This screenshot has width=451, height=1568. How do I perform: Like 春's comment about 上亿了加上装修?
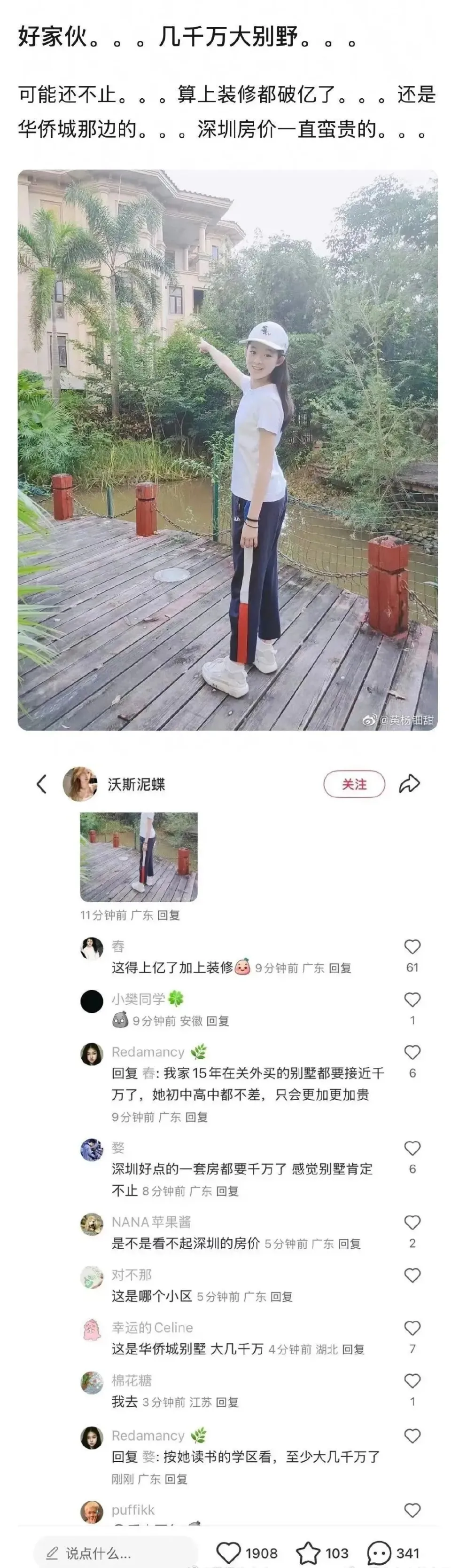click(412, 947)
